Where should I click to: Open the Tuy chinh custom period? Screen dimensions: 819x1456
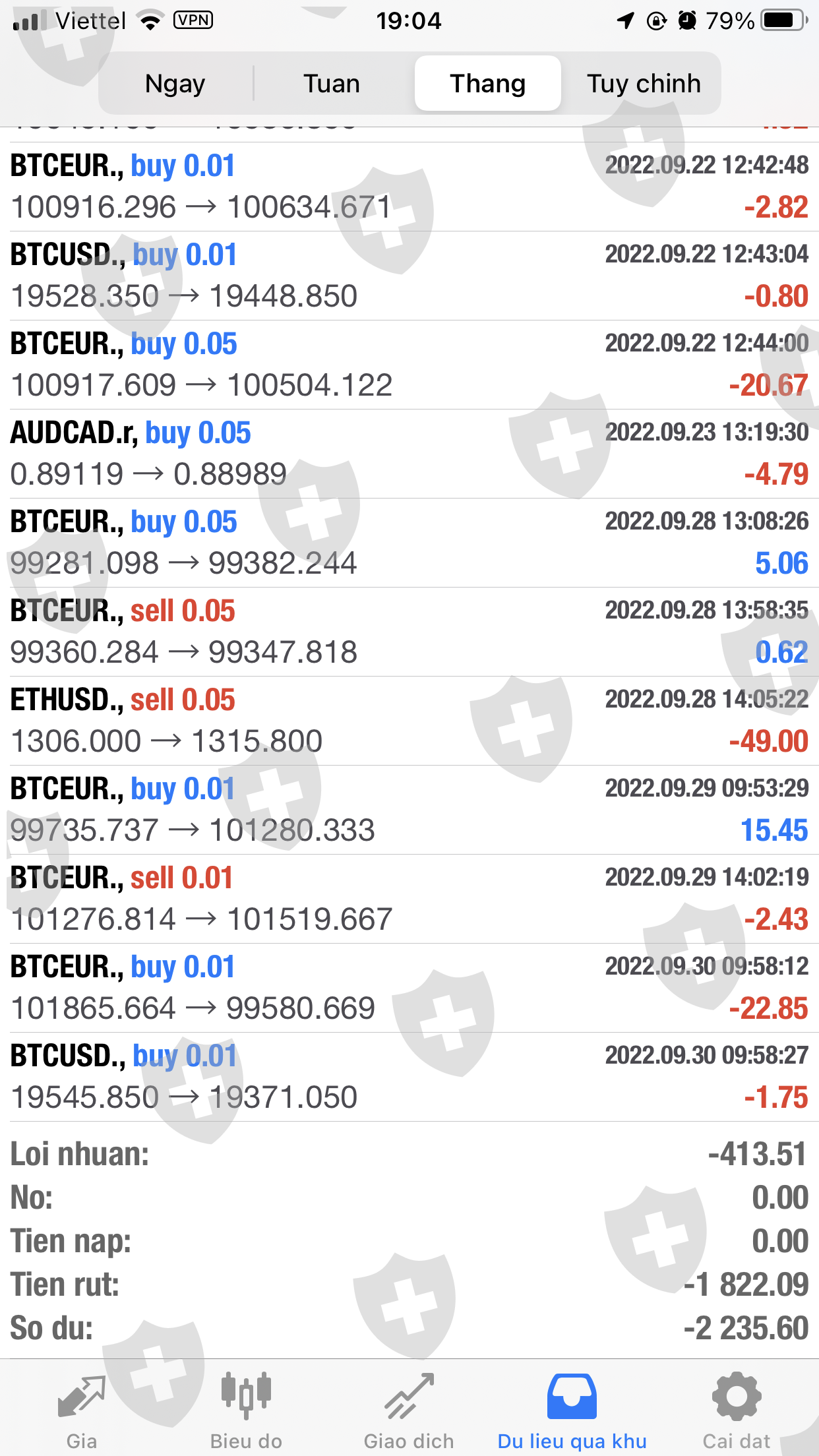coord(644,84)
